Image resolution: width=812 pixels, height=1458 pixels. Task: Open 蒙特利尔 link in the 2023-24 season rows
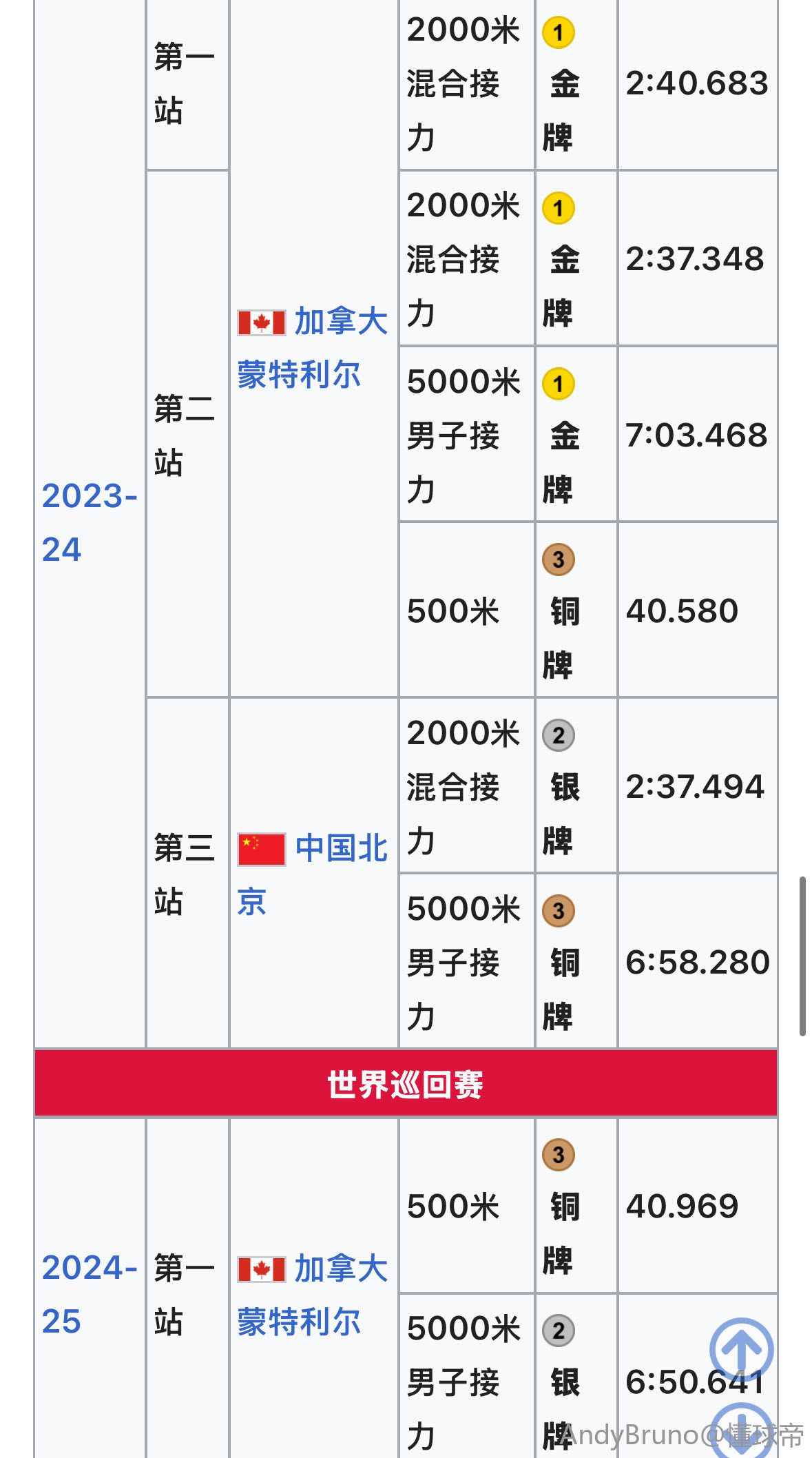click(x=299, y=376)
